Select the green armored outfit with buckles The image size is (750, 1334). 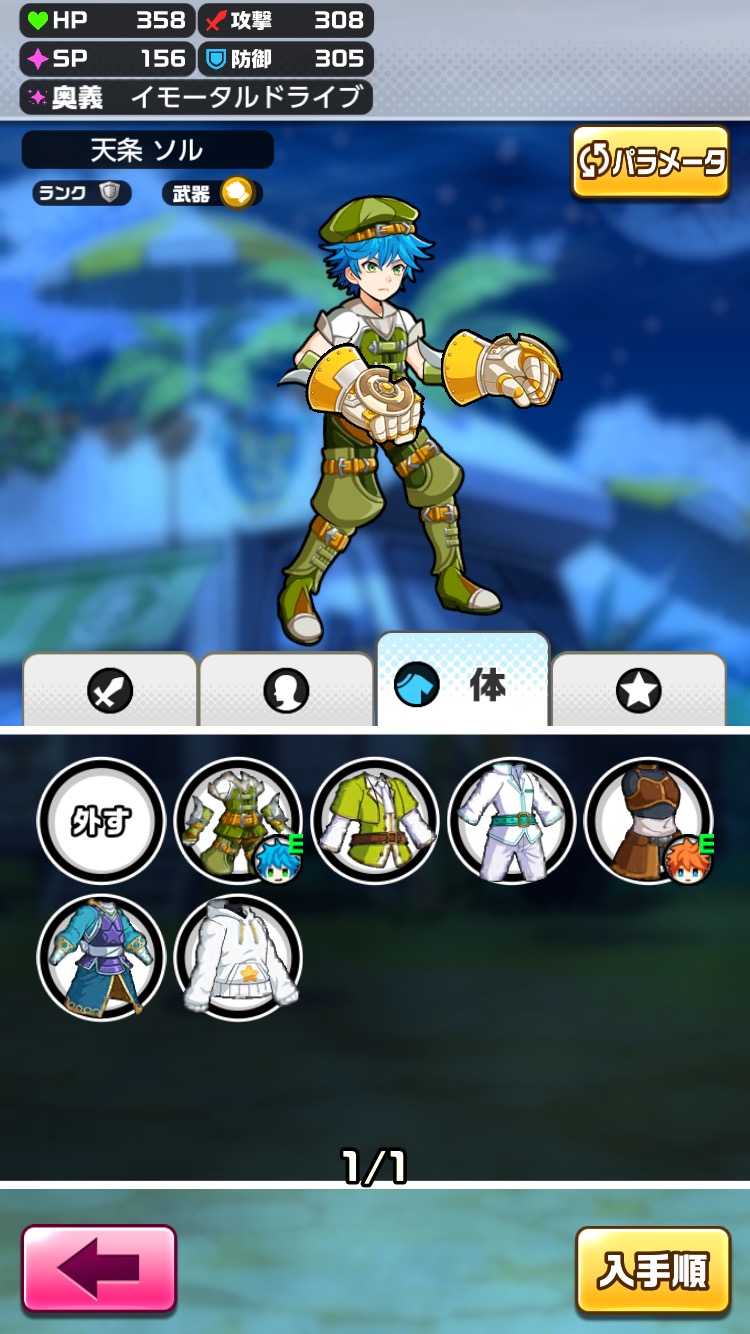point(237,820)
